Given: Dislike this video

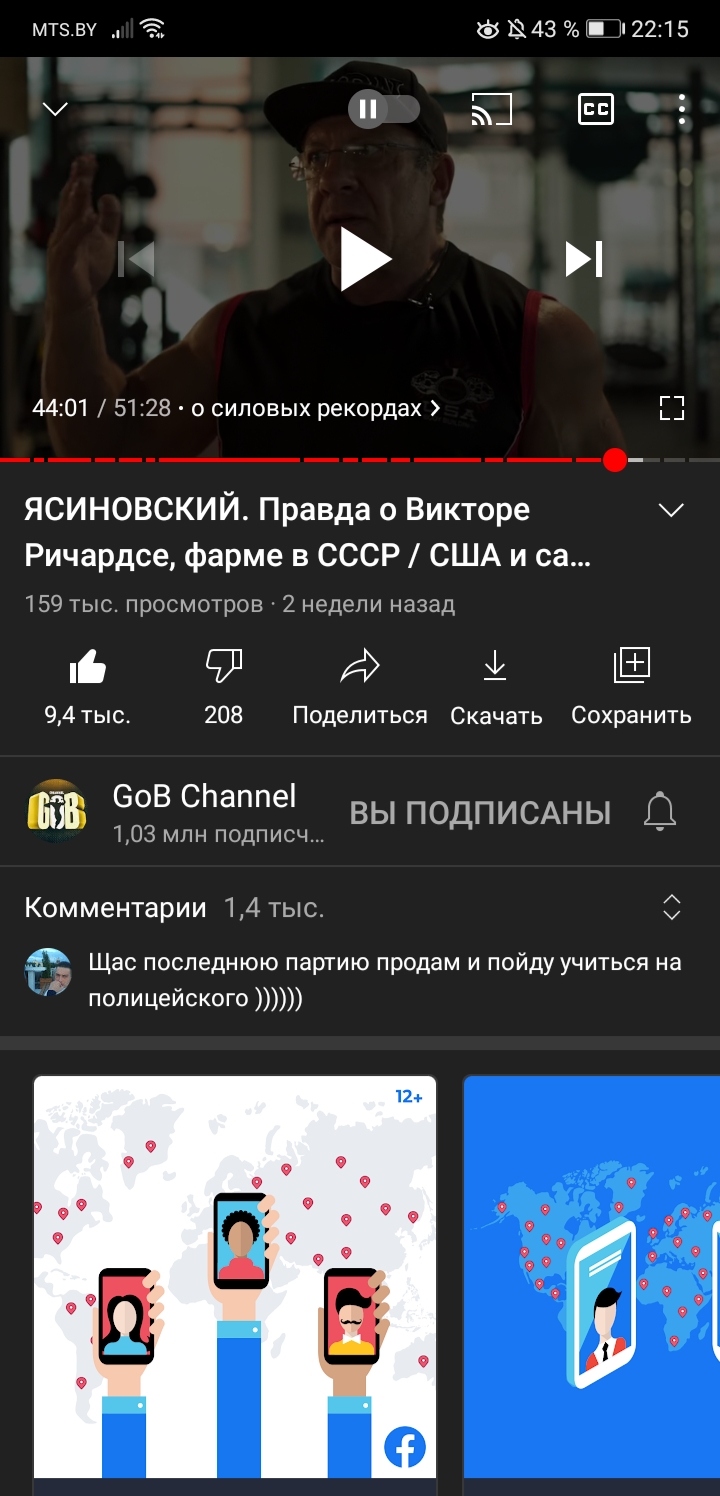Looking at the screenshot, I should 223,684.
